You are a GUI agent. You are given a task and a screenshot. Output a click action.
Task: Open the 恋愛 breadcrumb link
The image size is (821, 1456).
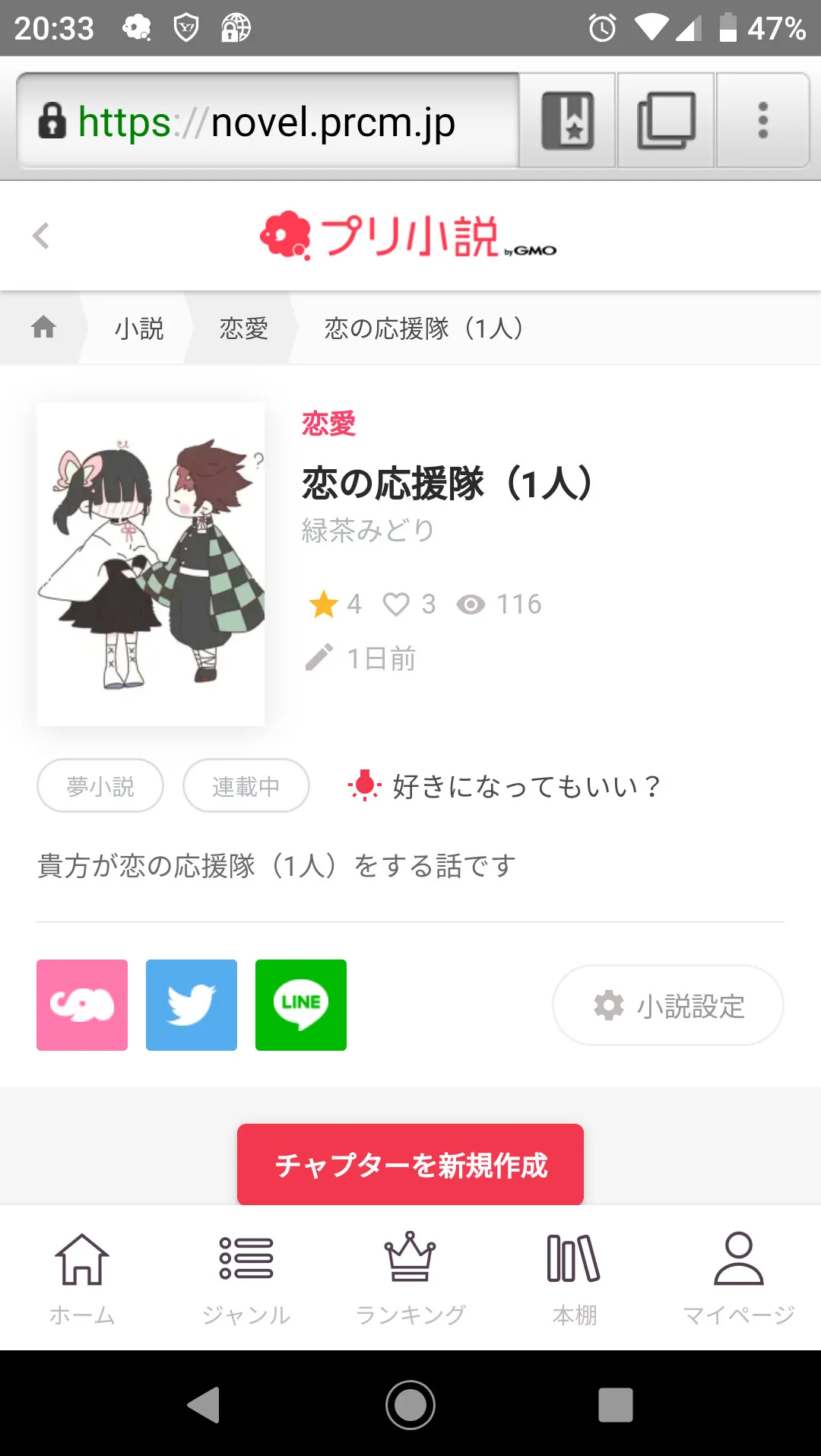point(244,328)
